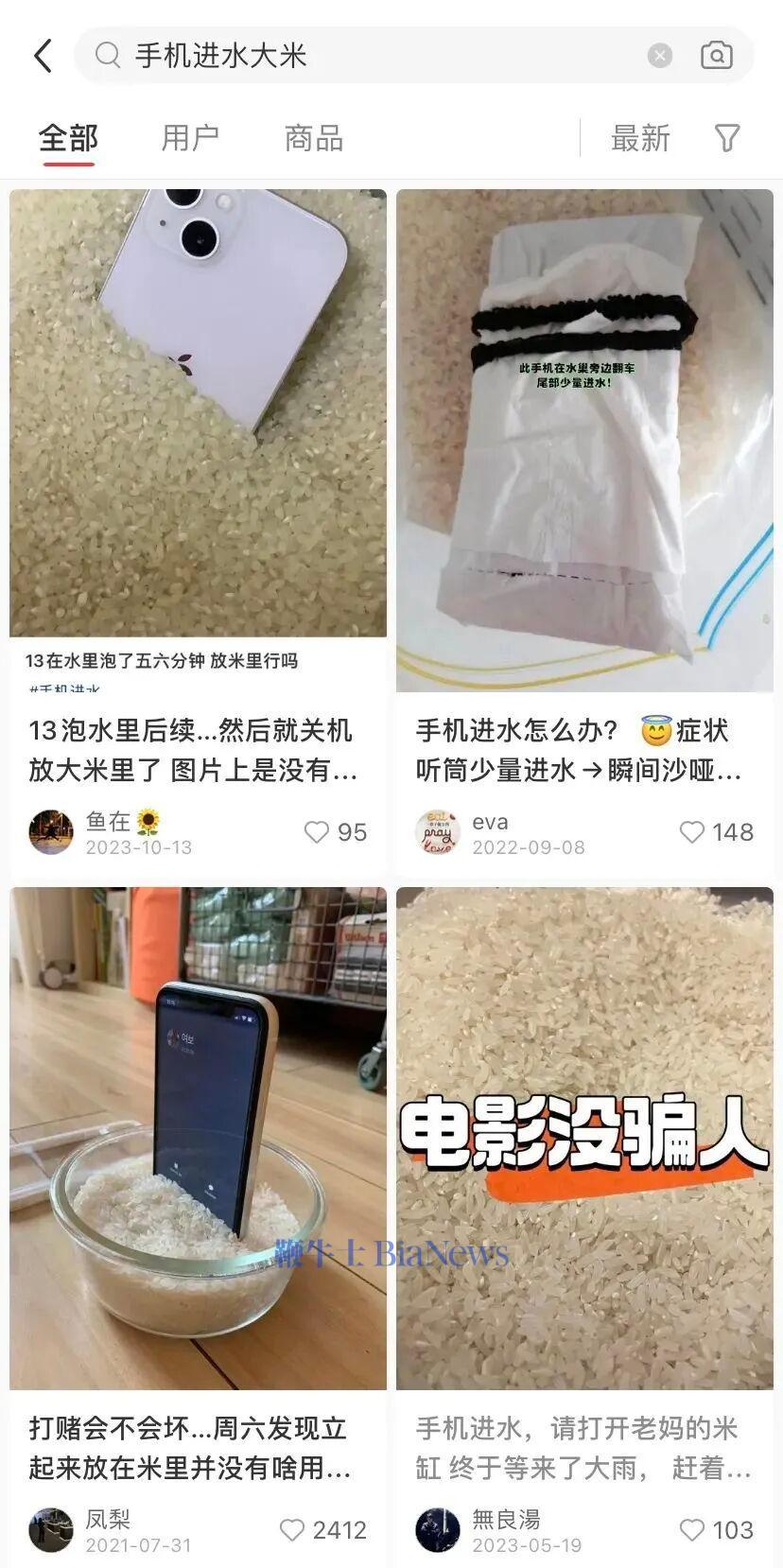Screen dimensions: 783x1568
Task: Switch to the 用户 tab
Action: tap(189, 138)
